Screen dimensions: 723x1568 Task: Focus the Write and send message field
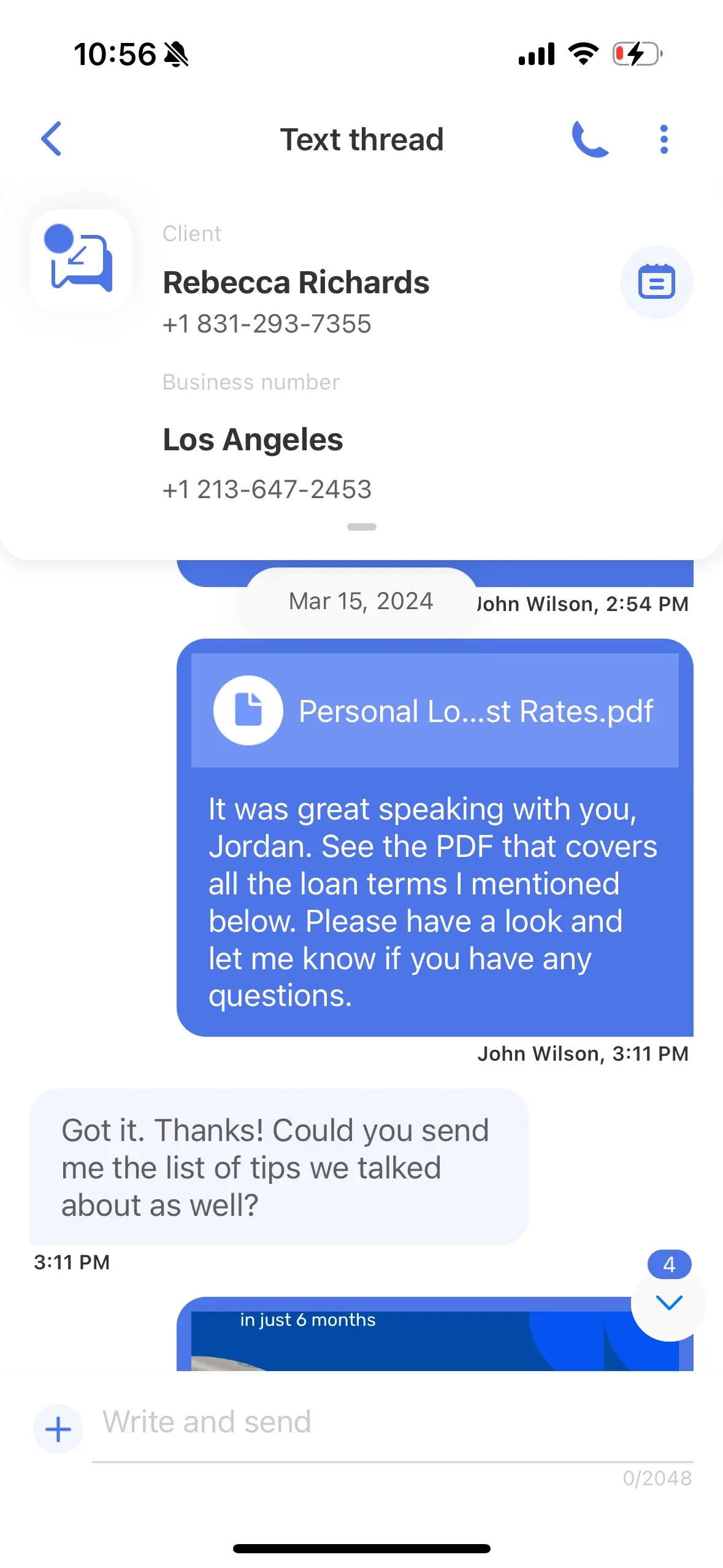392,1422
